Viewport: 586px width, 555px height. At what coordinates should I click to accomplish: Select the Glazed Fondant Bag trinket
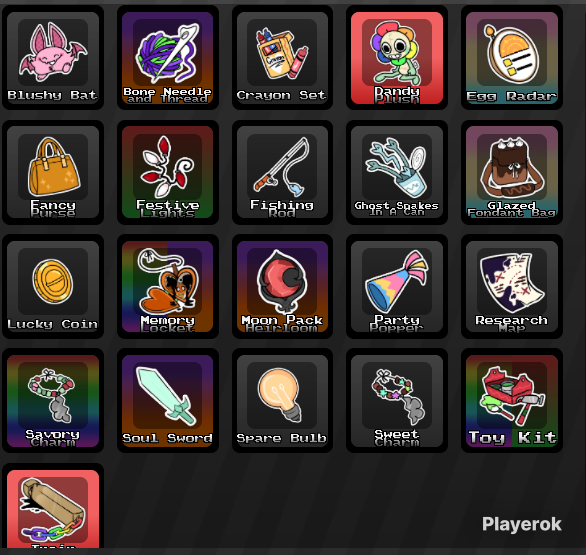(512, 172)
